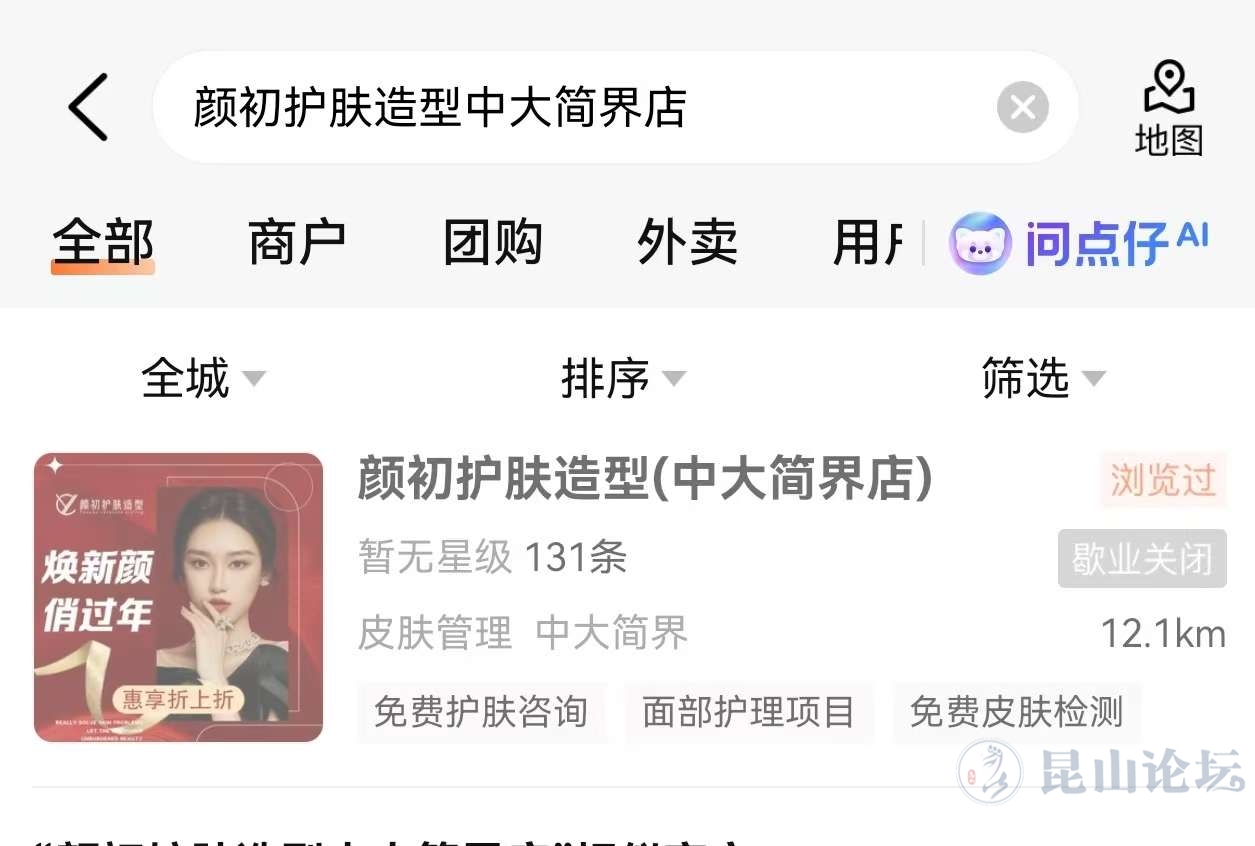Expand the 全城 area dropdown
1255x846 pixels.
[203, 378]
